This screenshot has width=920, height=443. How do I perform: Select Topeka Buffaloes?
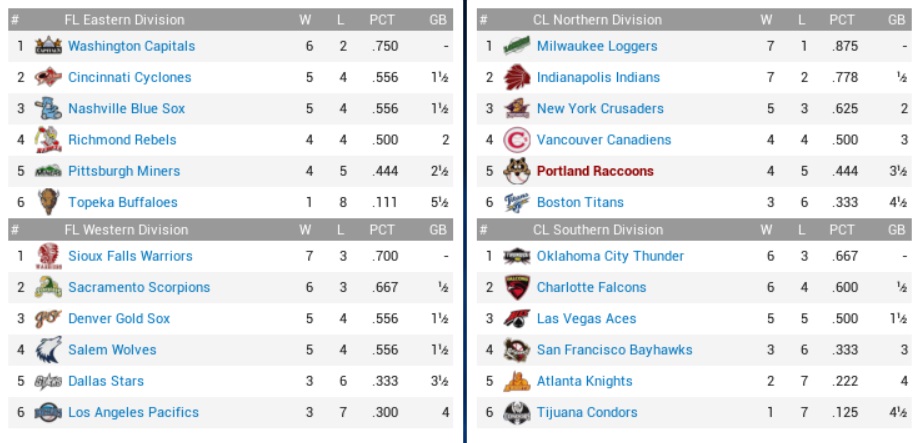pos(122,202)
